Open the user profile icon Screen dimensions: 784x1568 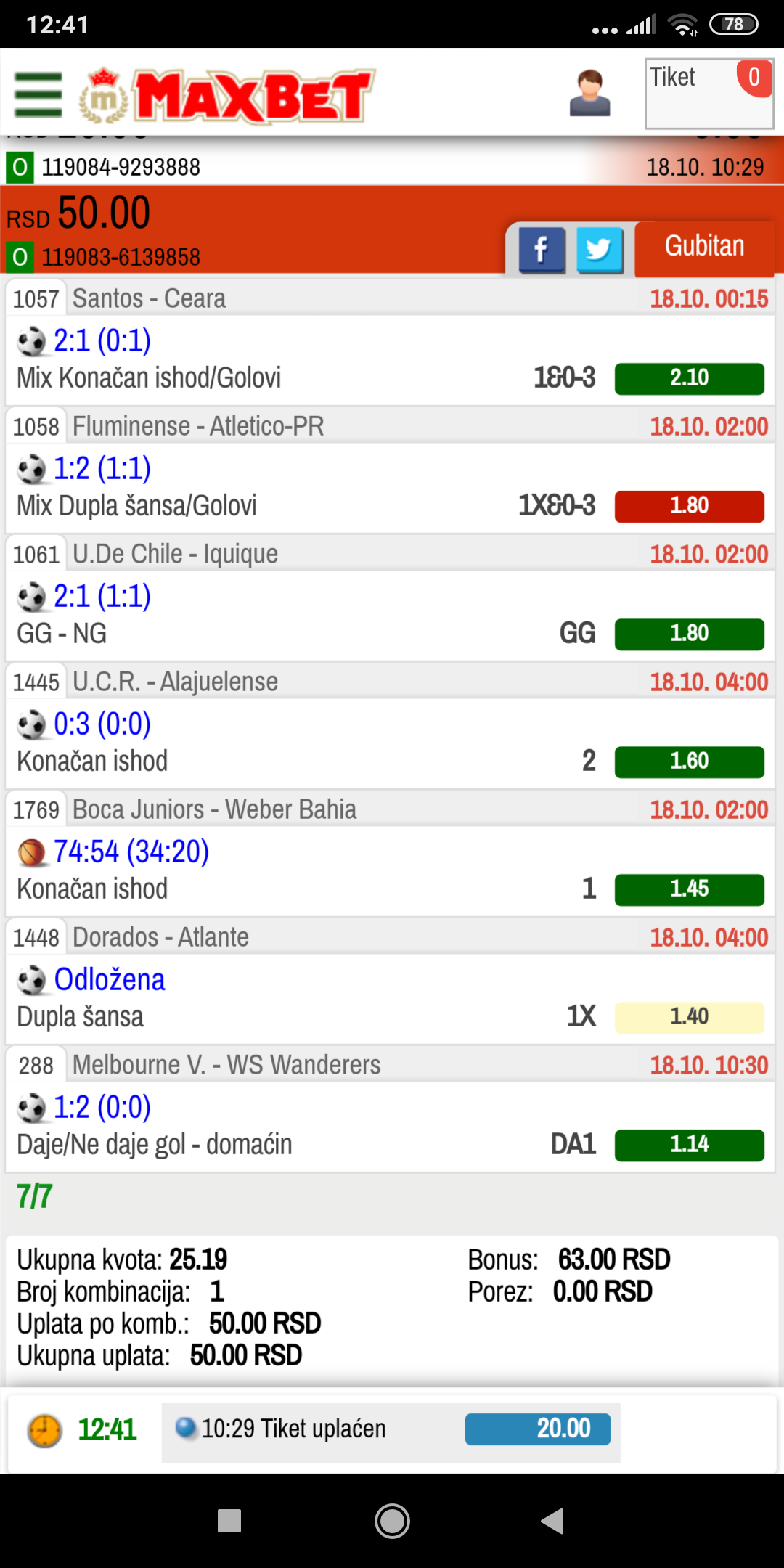[x=589, y=93]
